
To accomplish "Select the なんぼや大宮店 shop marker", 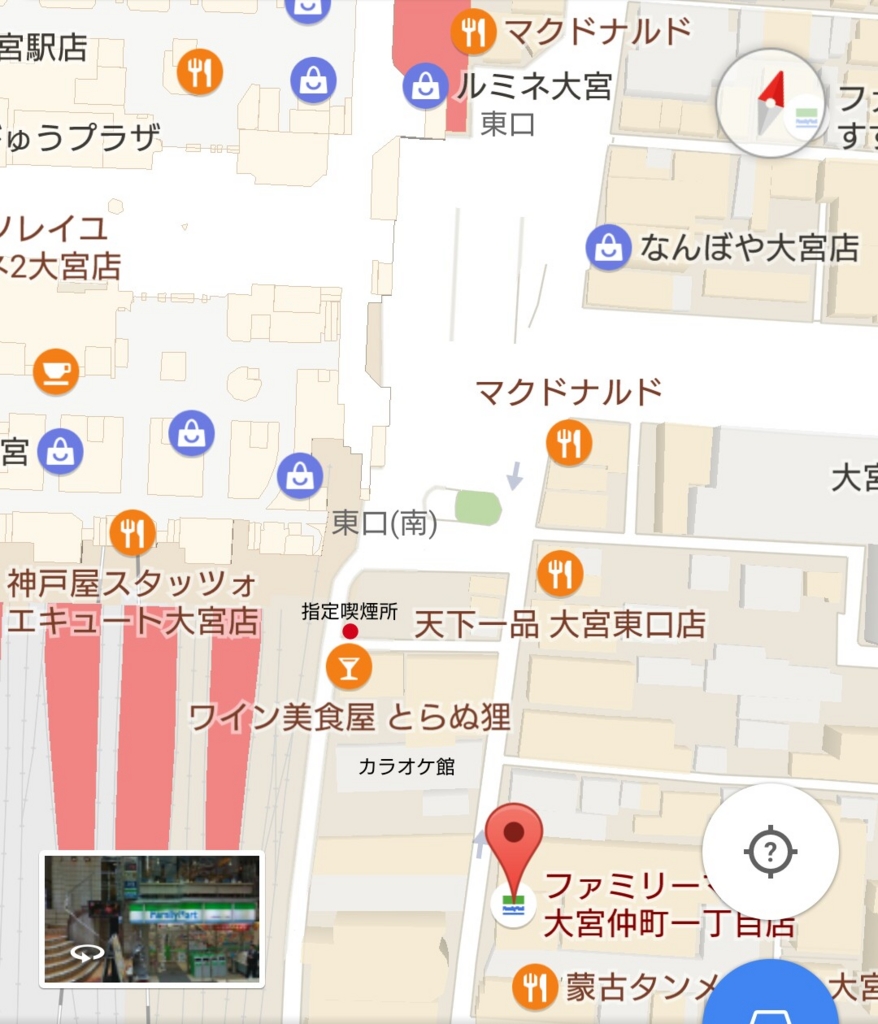I will (x=608, y=247).
